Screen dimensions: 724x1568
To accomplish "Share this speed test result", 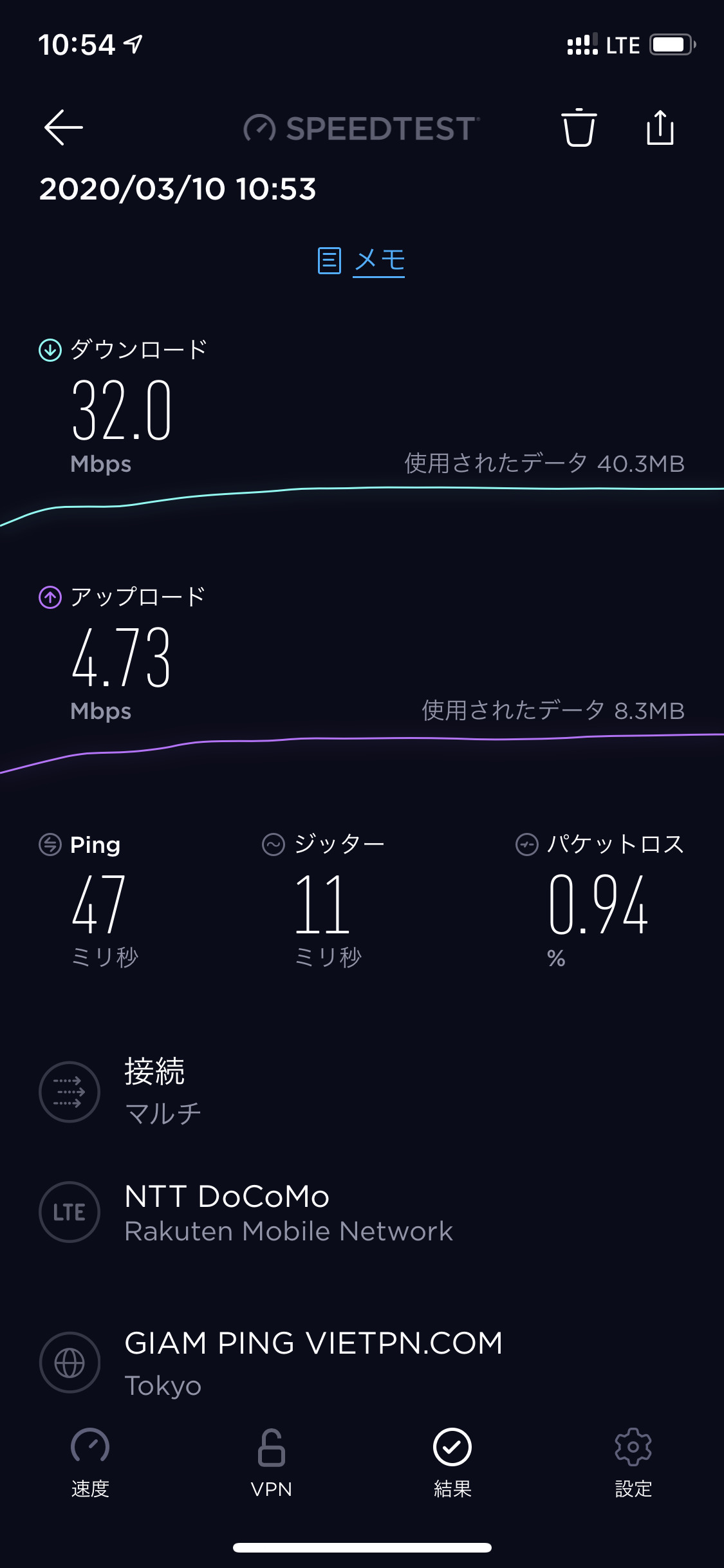I will click(660, 127).
